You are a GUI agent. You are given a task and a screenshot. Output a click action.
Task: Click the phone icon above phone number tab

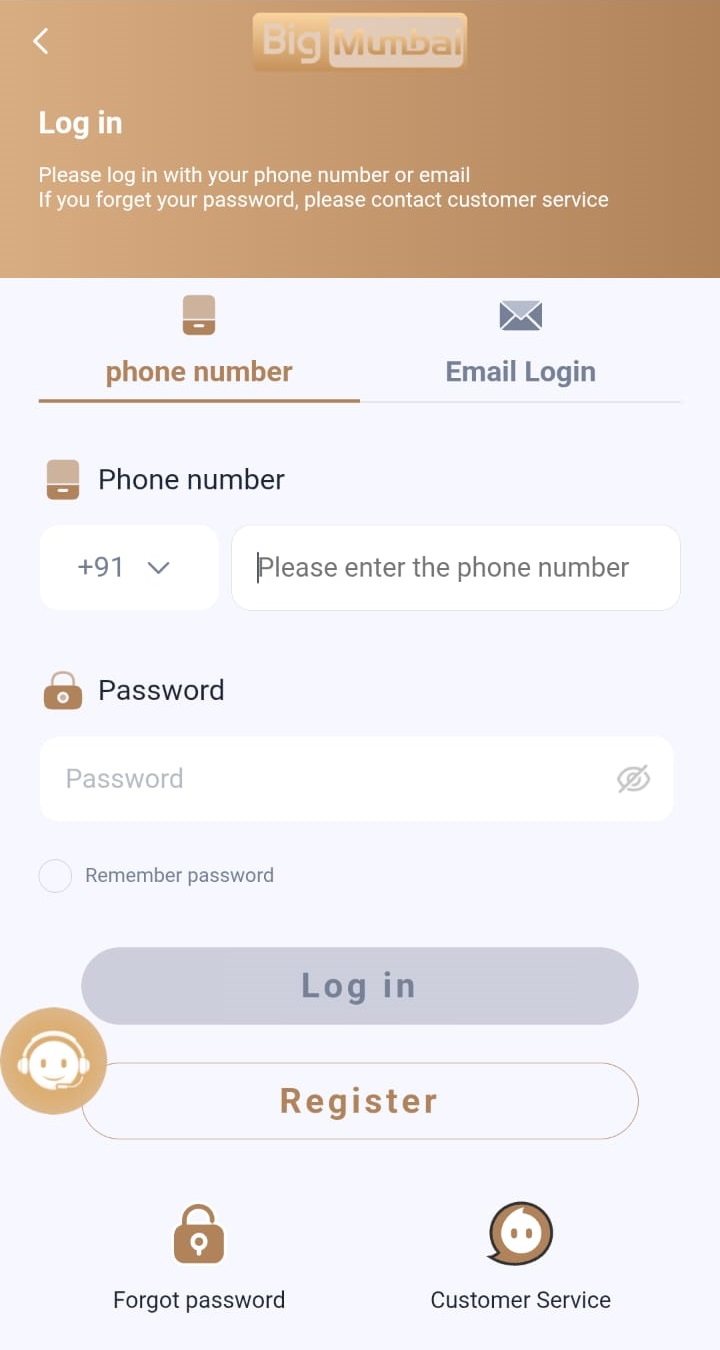point(199,314)
